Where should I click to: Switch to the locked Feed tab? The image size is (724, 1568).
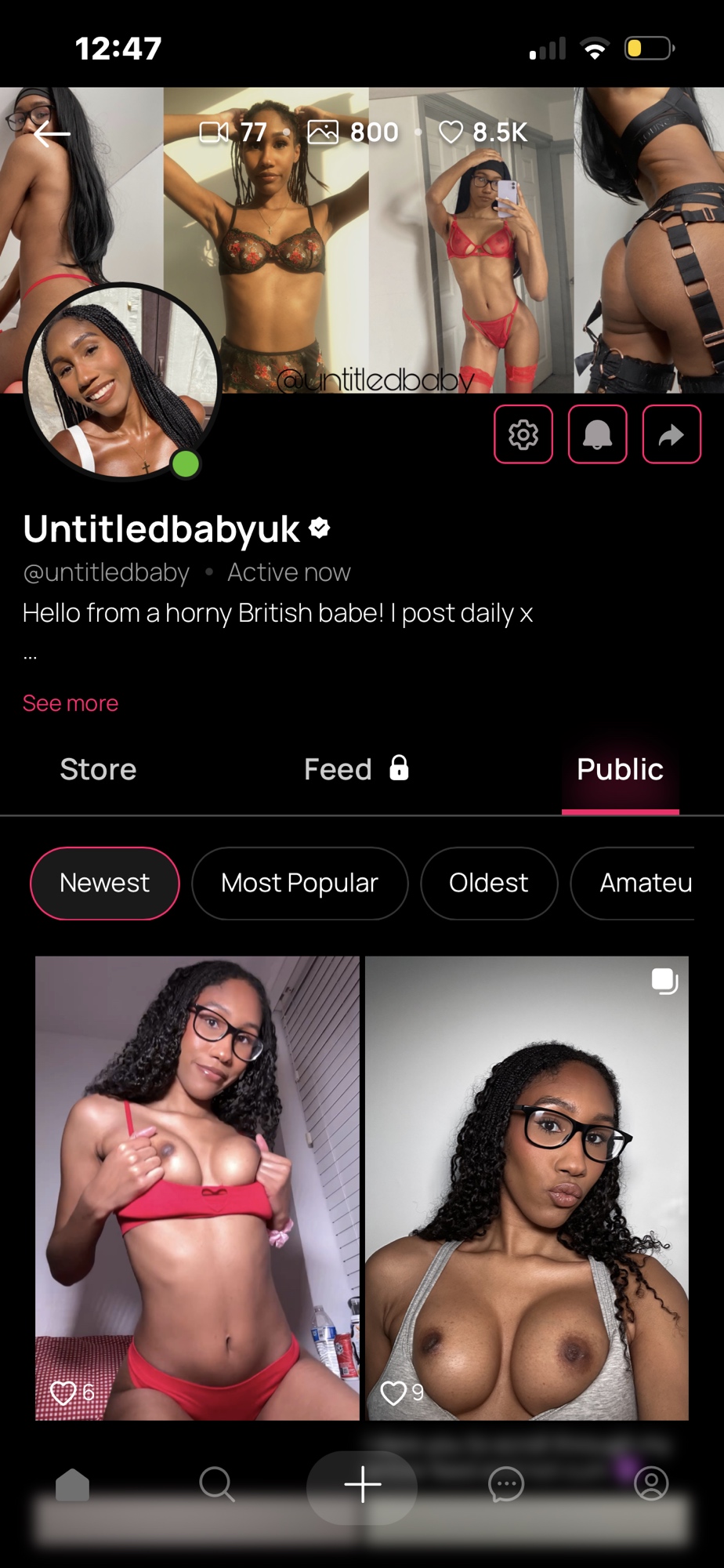click(x=356, y=770)
